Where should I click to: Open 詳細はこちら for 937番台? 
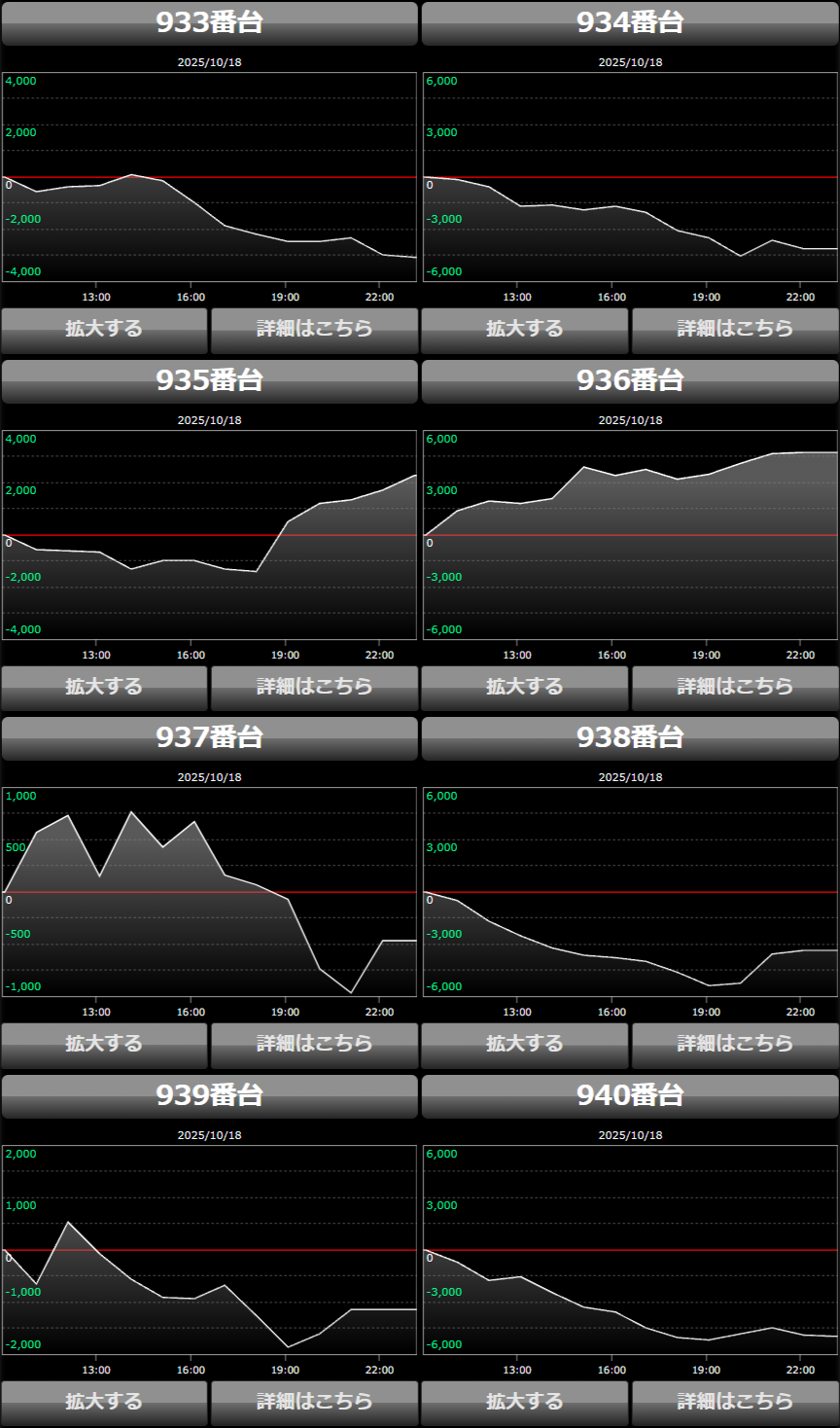point(314,1045)
